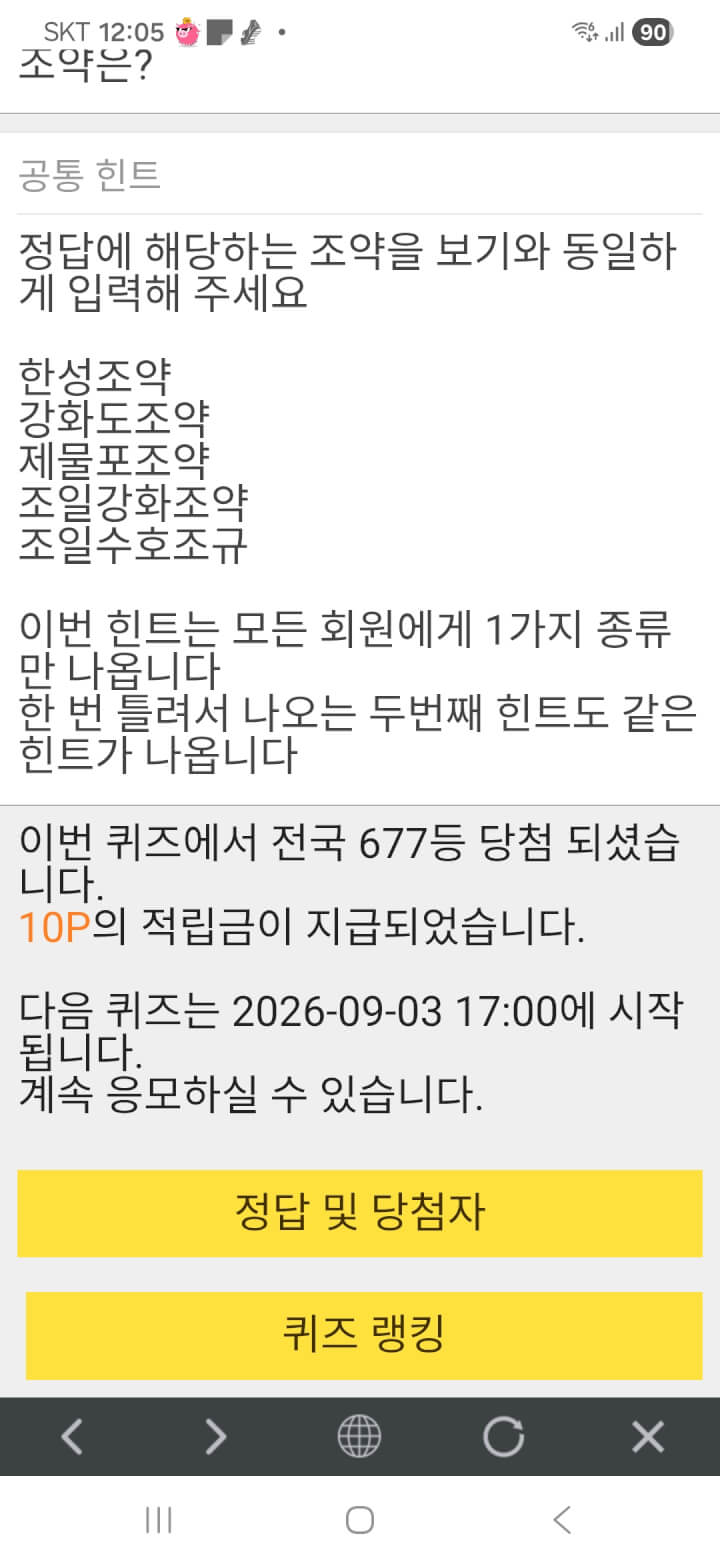This screenshot has width=720, height=1560.
Task: Open the 정답 및 당첨자 button
Action: (x=360, y=1213)
